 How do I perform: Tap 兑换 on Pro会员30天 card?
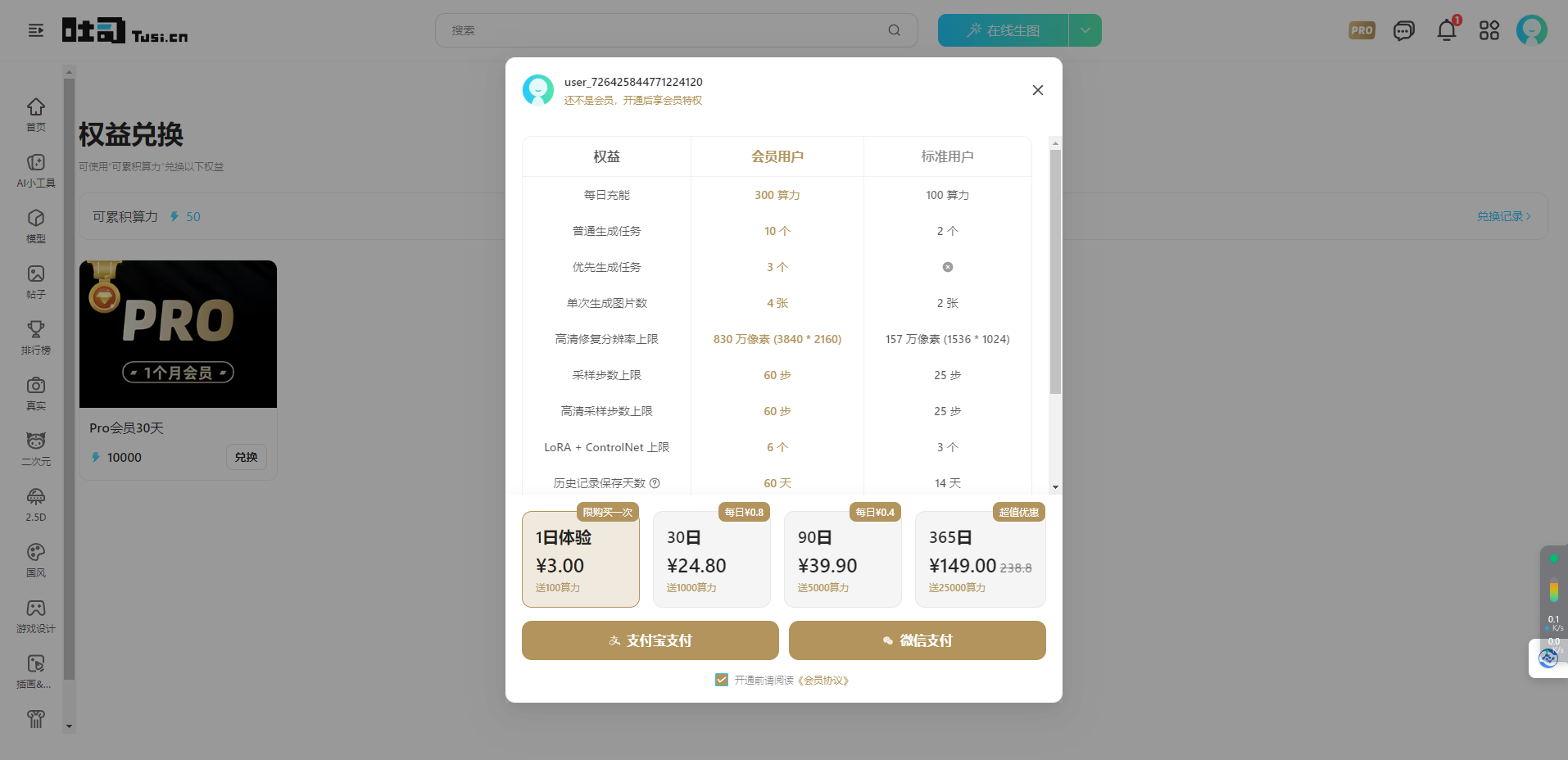pyautogui.click(x=246, y=457)
